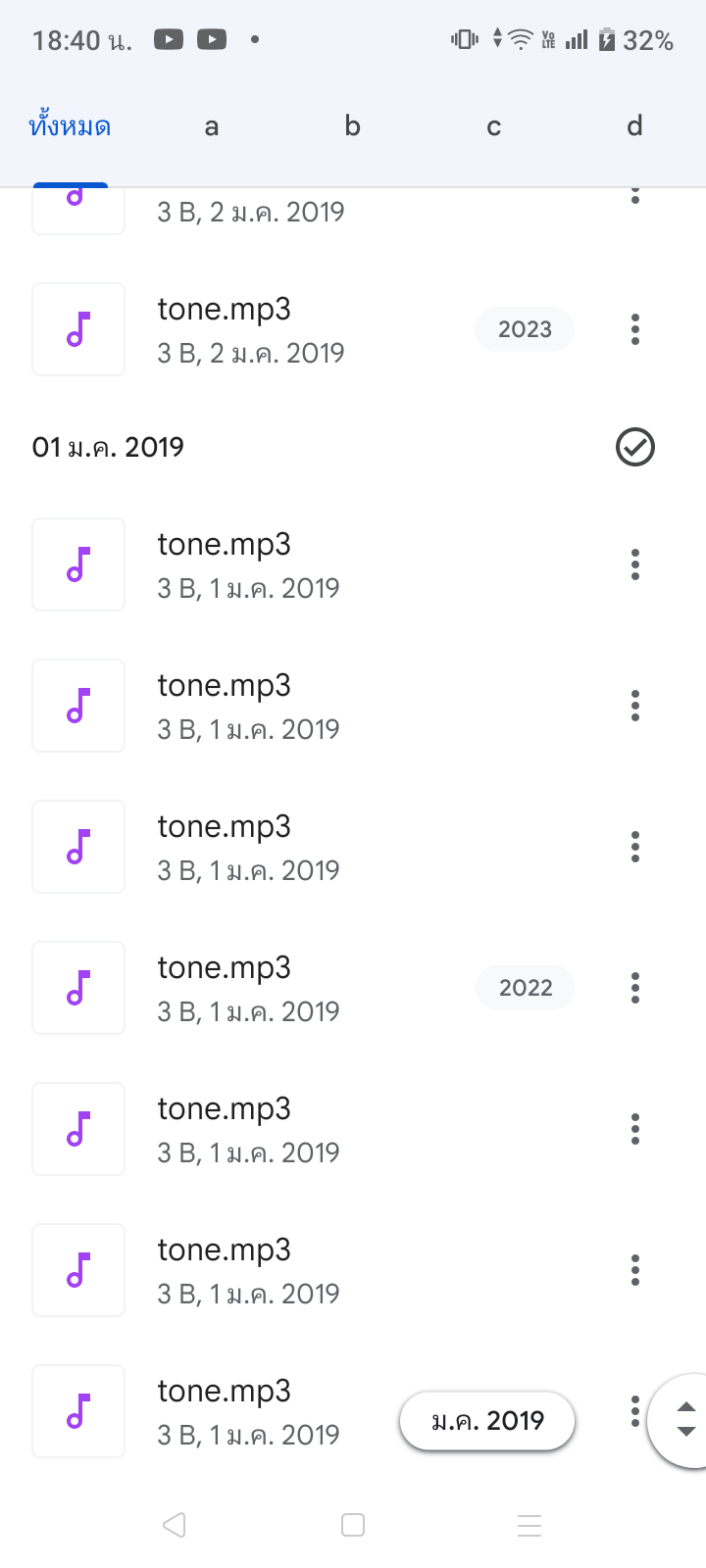Screen dimensions: 706x1568
Task: Open overflow menu for tone.mp3 tagged 2022
Action: [x=634, y=988]
